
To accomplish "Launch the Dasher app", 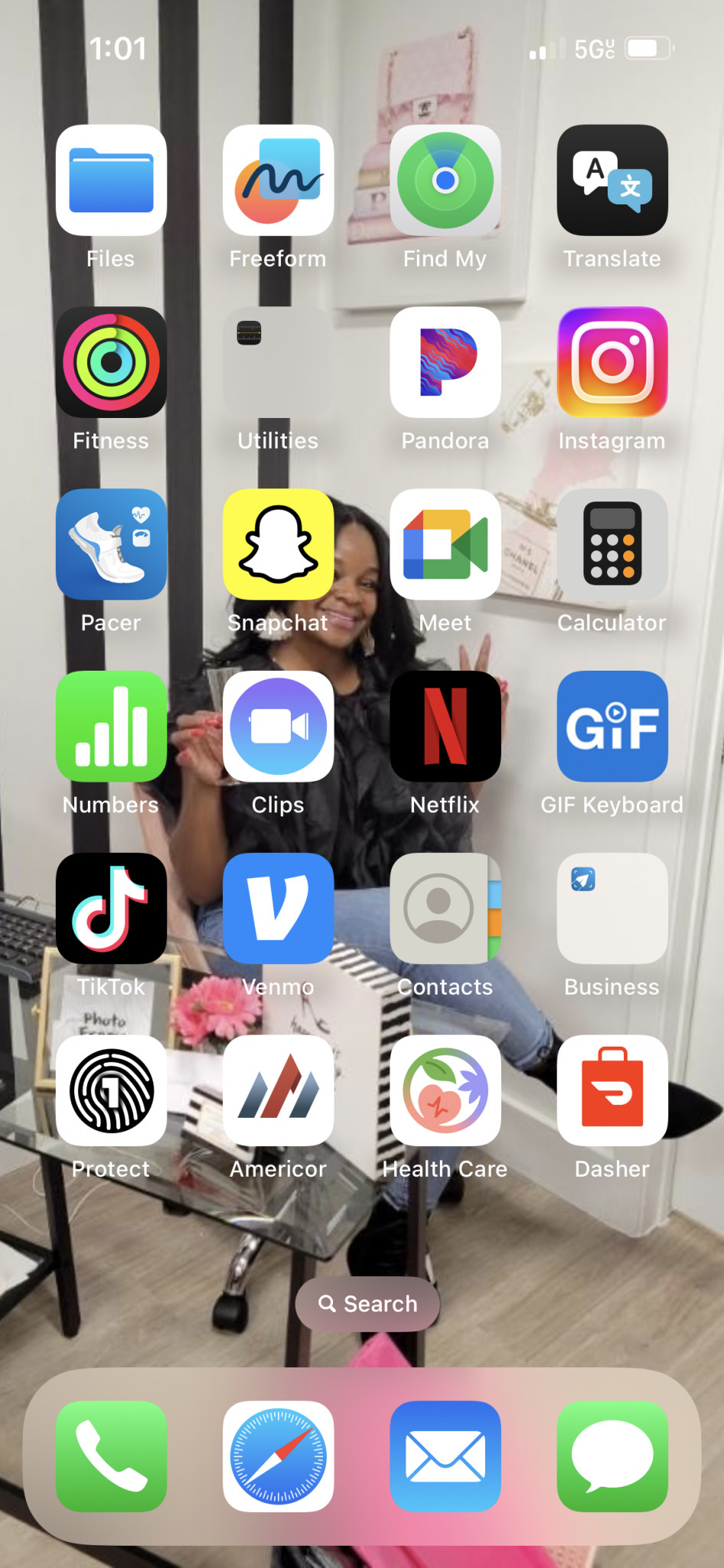I will [x=612, y=1091].
